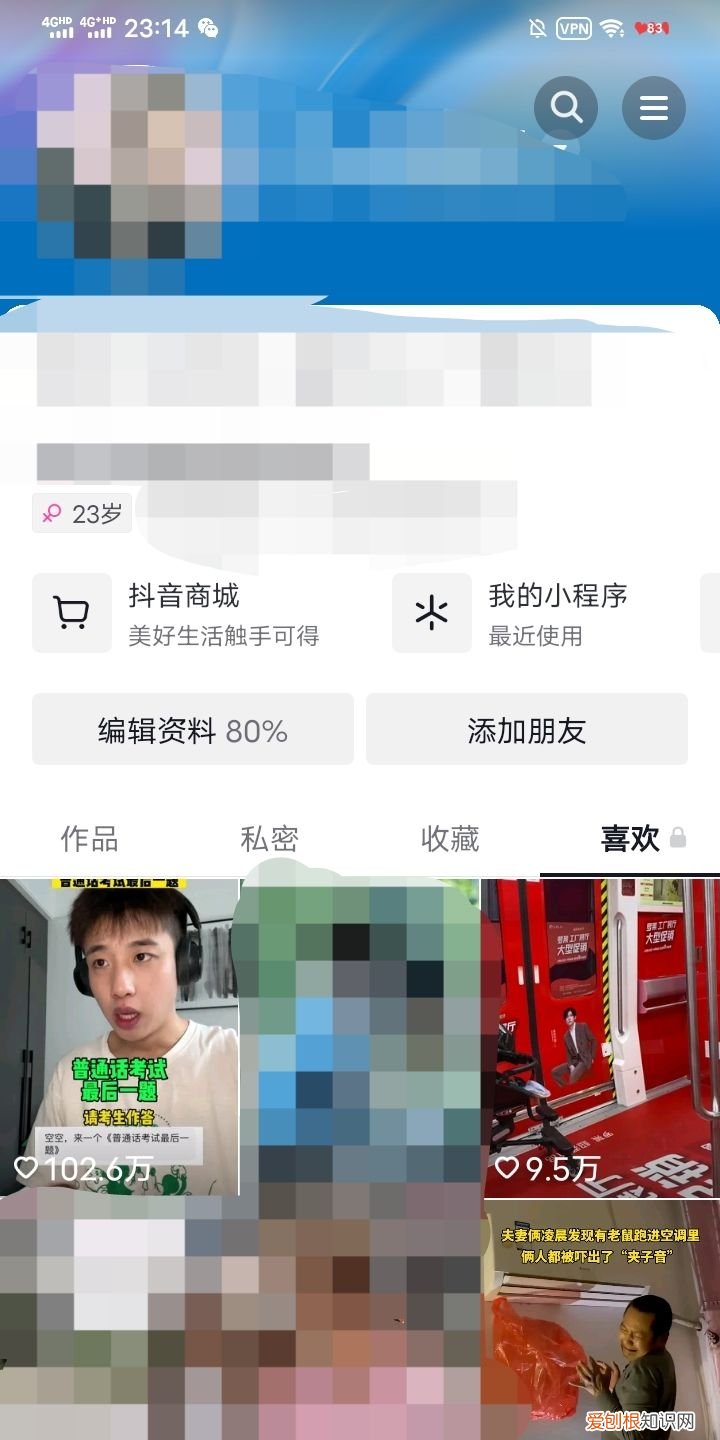The width and height of the screenshot is (720, 1440).
Task: Open the 老鼠跑进空调 video thumbnail
Action: click(600, 1320)
